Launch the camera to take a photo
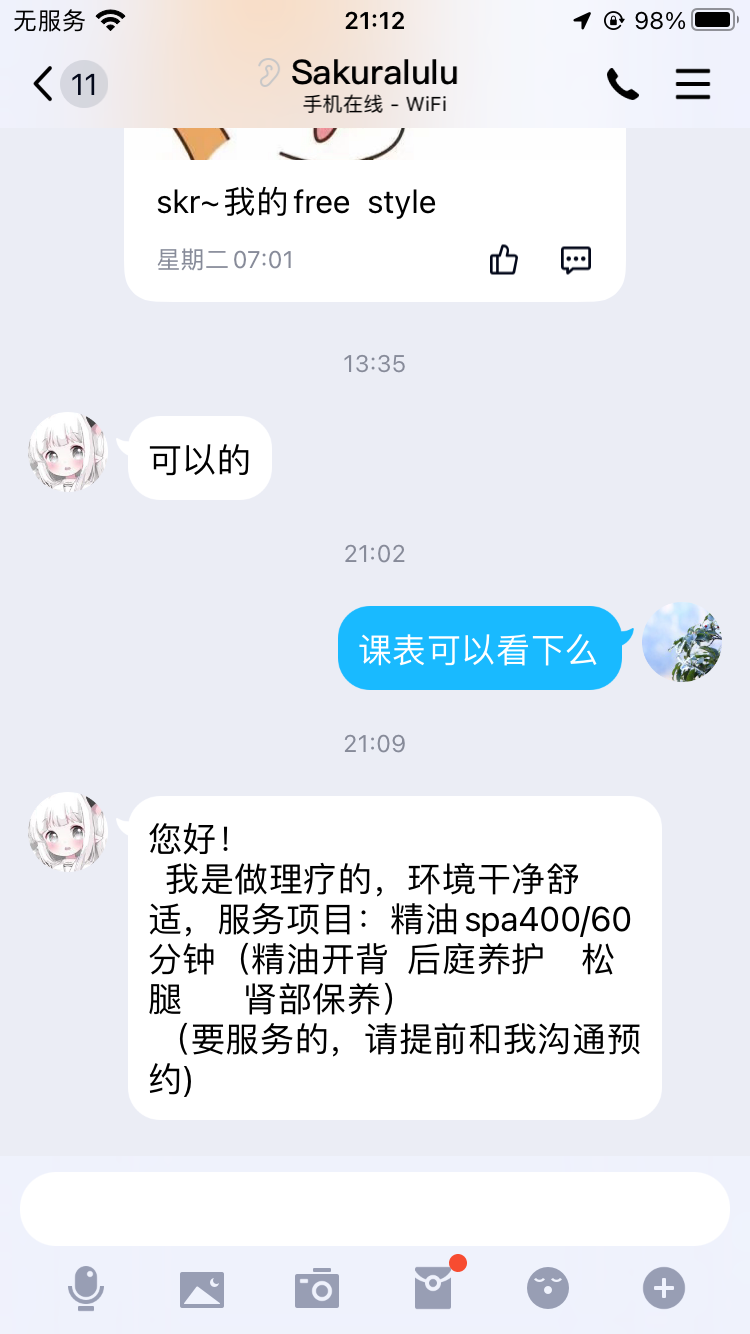This screenshot has width=750, height=1334. click(x=317, y=1288)
